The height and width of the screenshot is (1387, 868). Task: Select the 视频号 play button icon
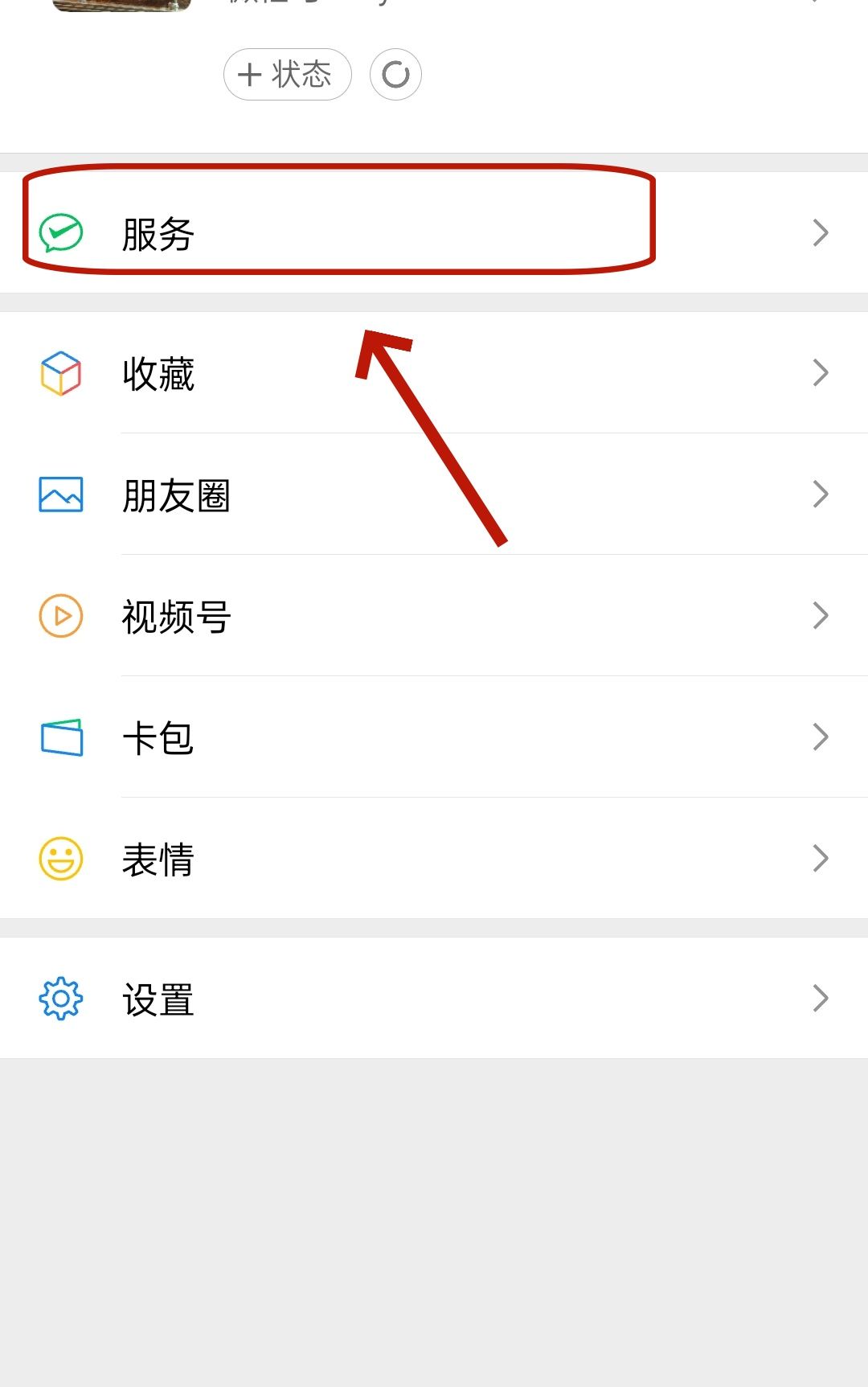click(59, 615)
